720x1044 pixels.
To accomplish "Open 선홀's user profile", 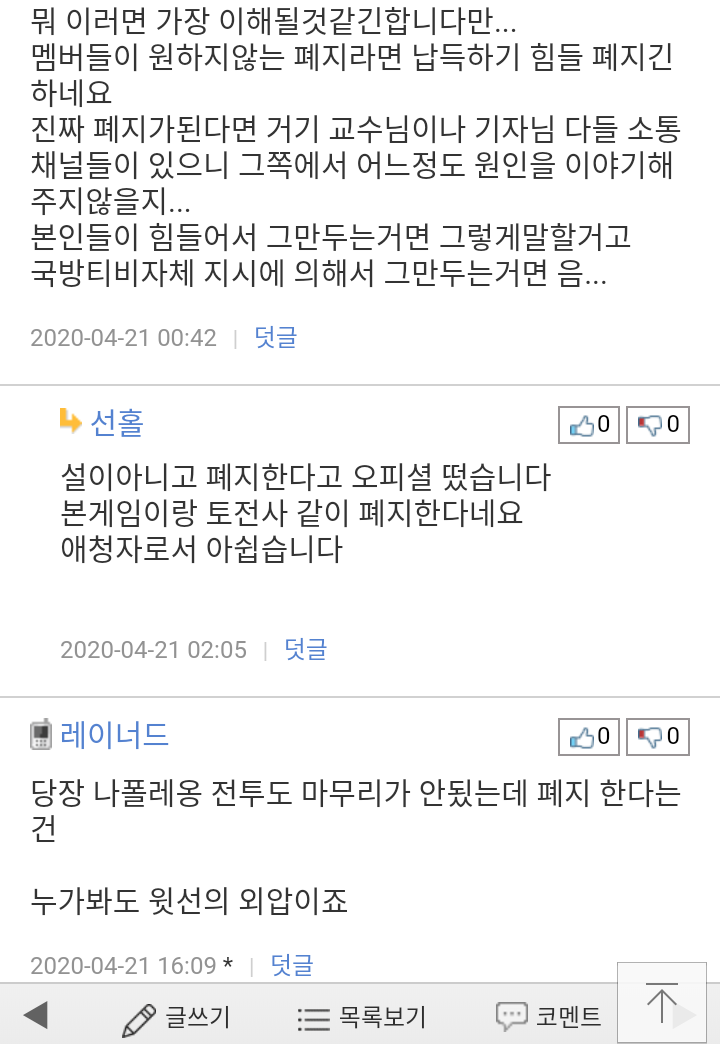I will [x=117, y=423].
